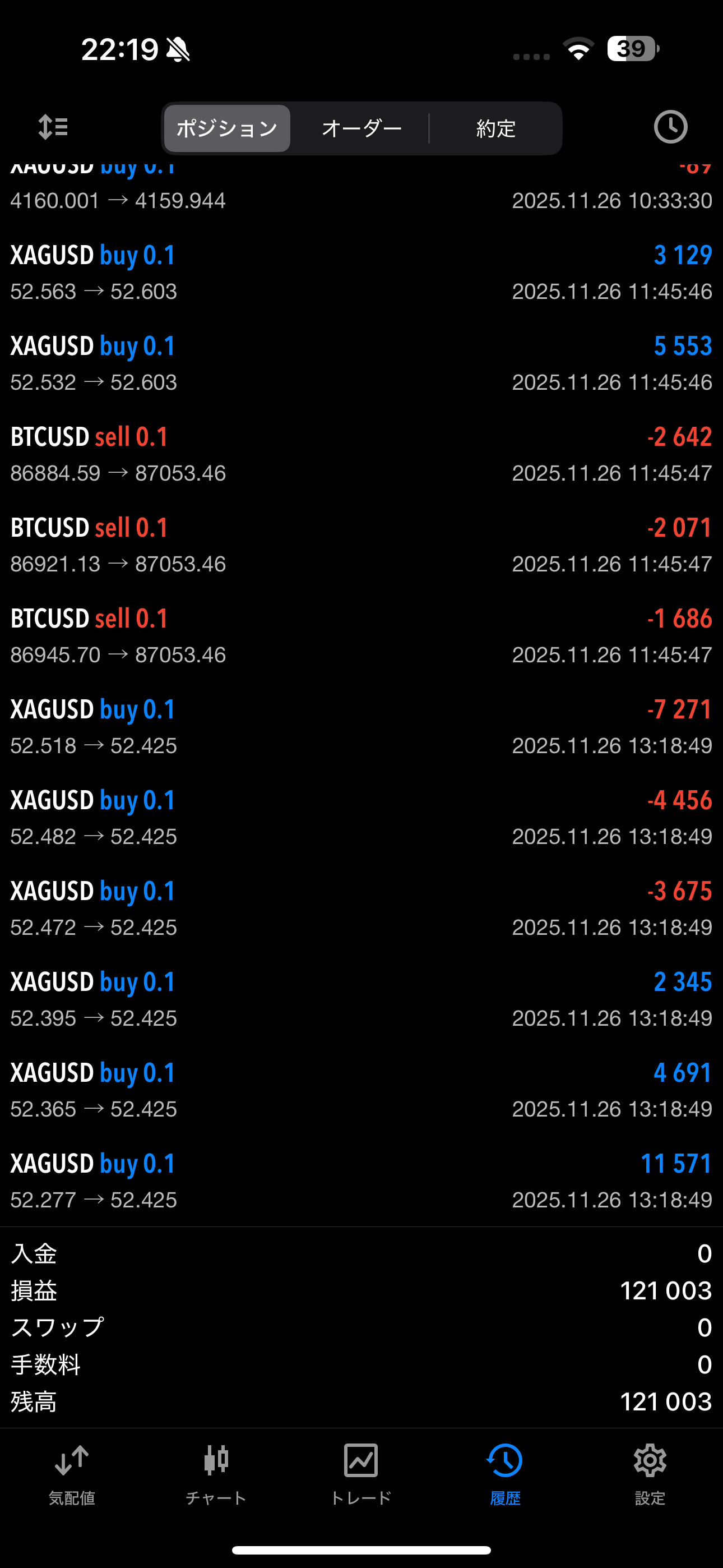Viewport: 723px width, 1568px height.
Task: Open BTCUSD sell trade with loss -2 642
Action: [x=361, y=454]
